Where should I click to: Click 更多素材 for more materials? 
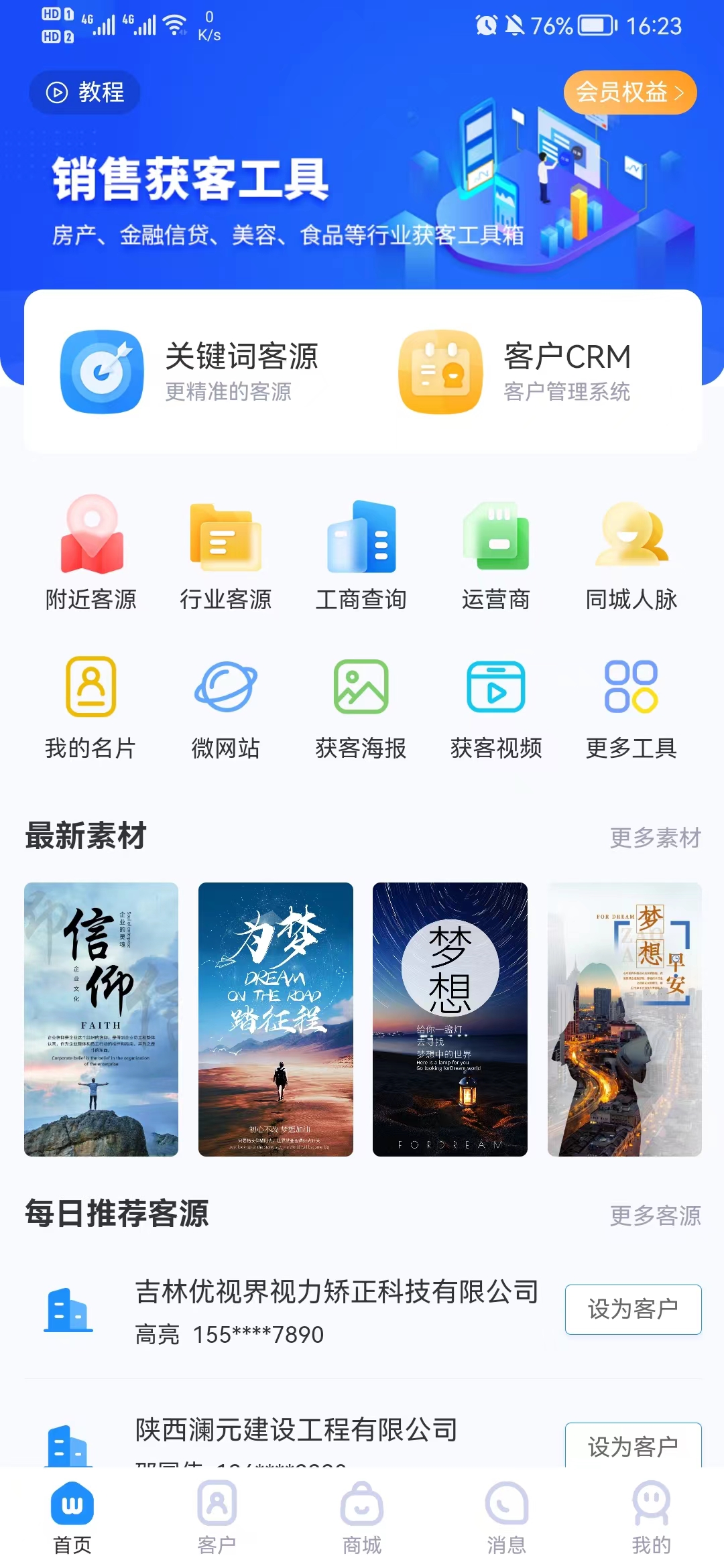pyautogui.click(x=655, y=836)
